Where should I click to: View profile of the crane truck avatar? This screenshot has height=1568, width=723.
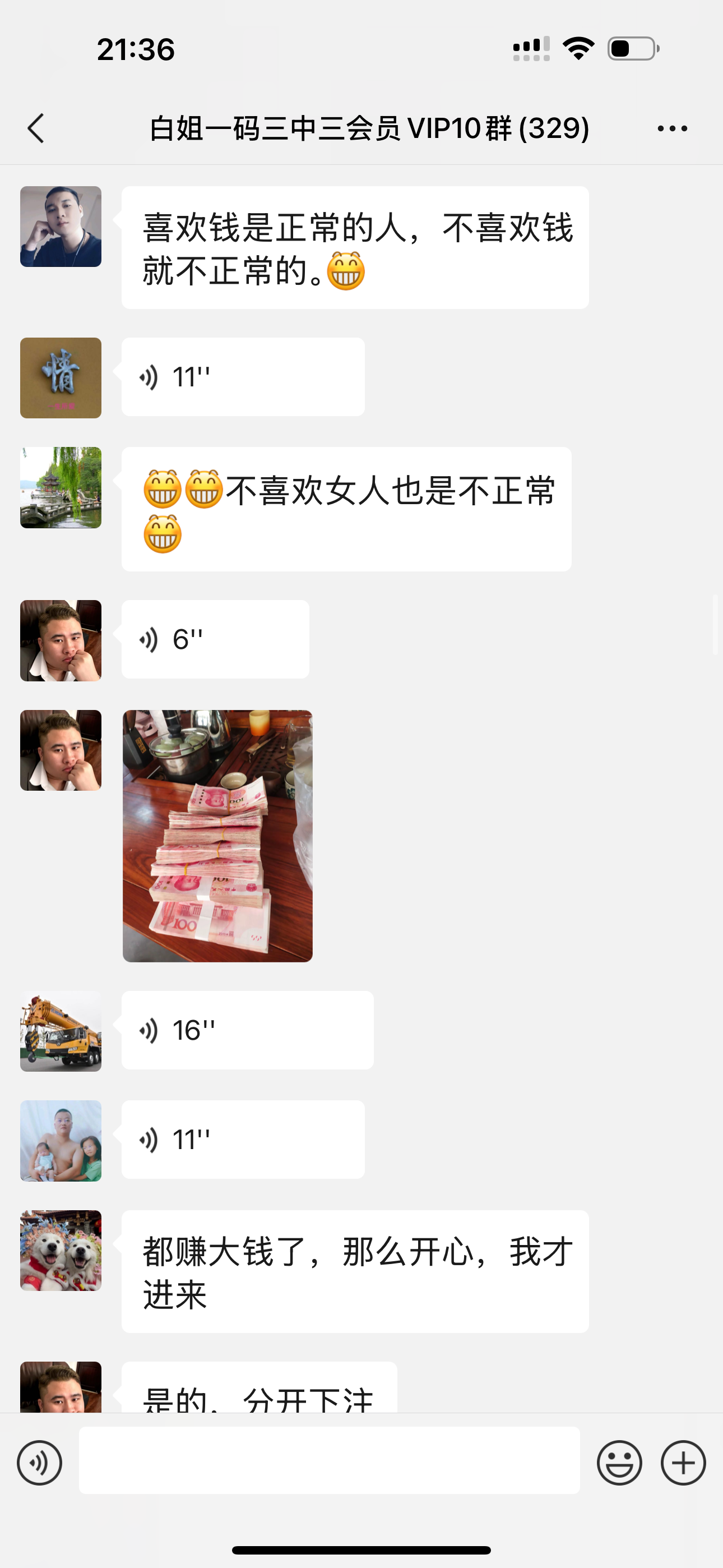pyautogui.click(x=61, y=1031)
